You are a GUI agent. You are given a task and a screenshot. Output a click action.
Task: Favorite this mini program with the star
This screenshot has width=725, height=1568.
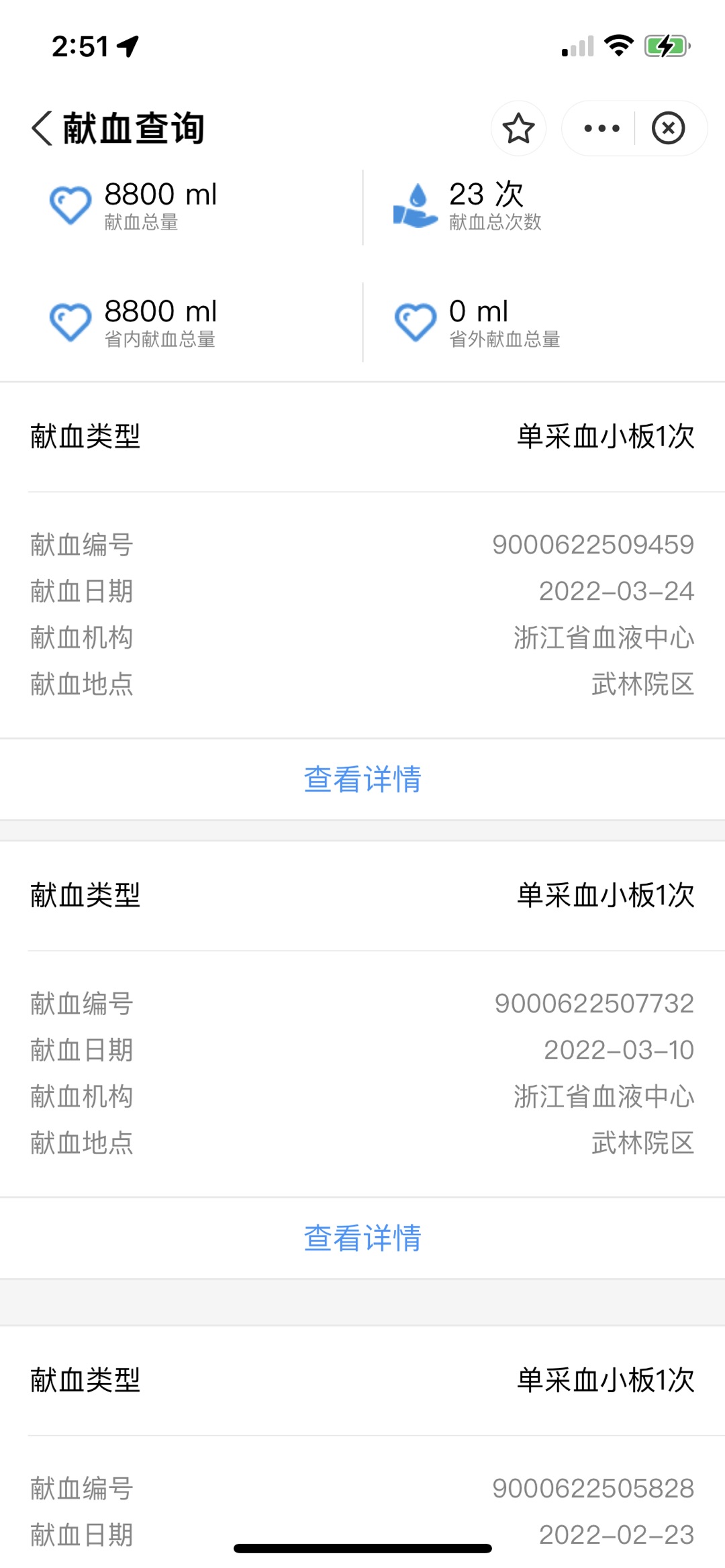[x=518, y=128]
